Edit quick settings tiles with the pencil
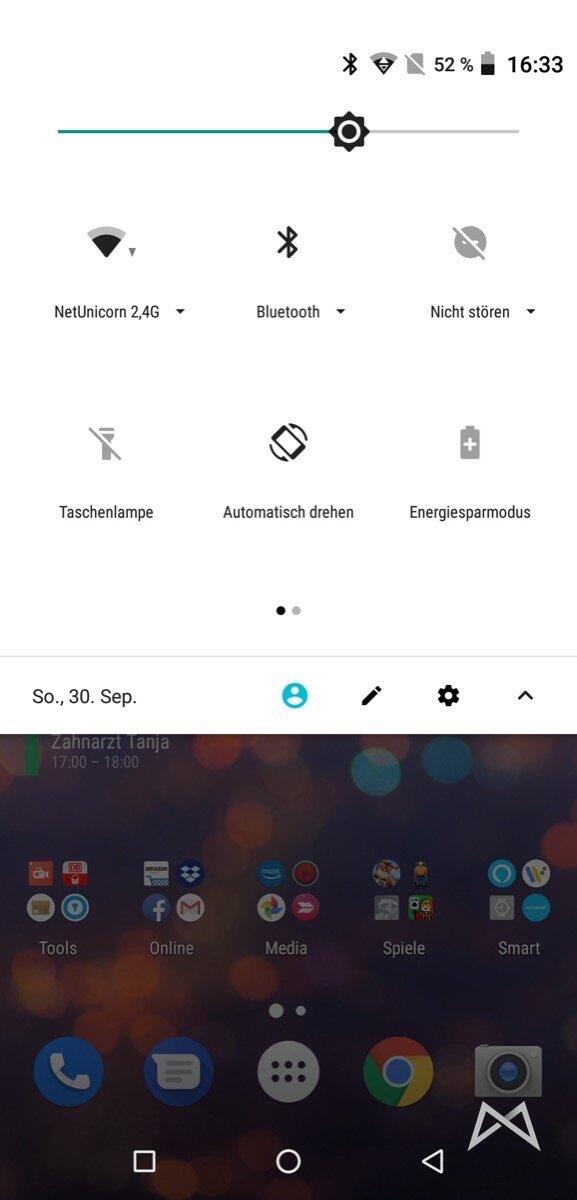577x1200 pixels. [x=372, y=696]
